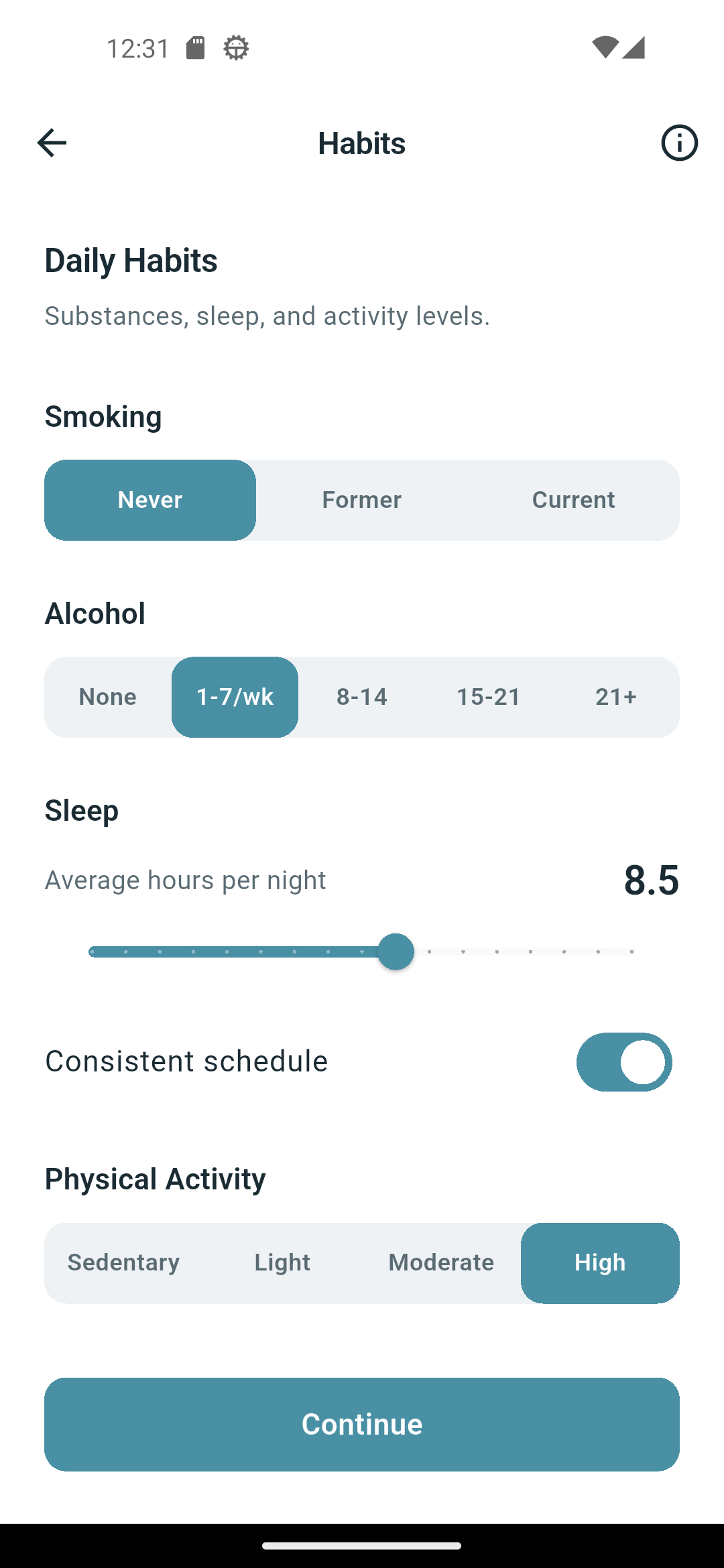This screenshot has width=724, height=1568.
Task: Adjust the sleep hours slider handle
Action: pos(396,951)
